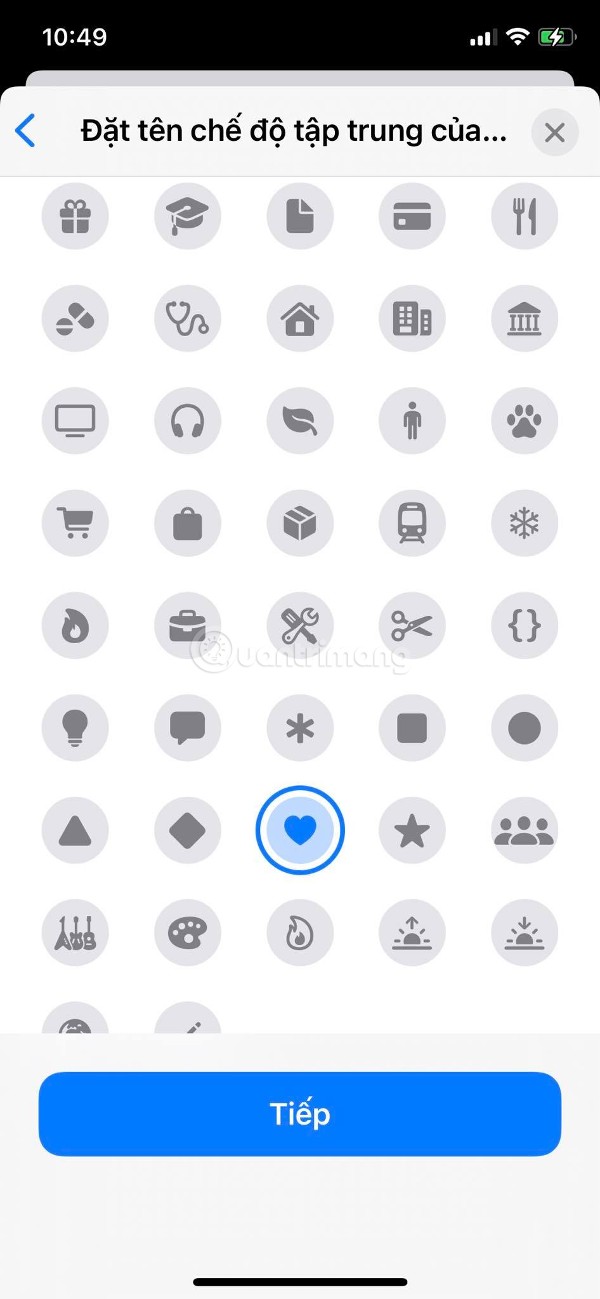This screenshot has height=1299, width=600.
Task: Pick the fork and knife icon
Action: 525,215
